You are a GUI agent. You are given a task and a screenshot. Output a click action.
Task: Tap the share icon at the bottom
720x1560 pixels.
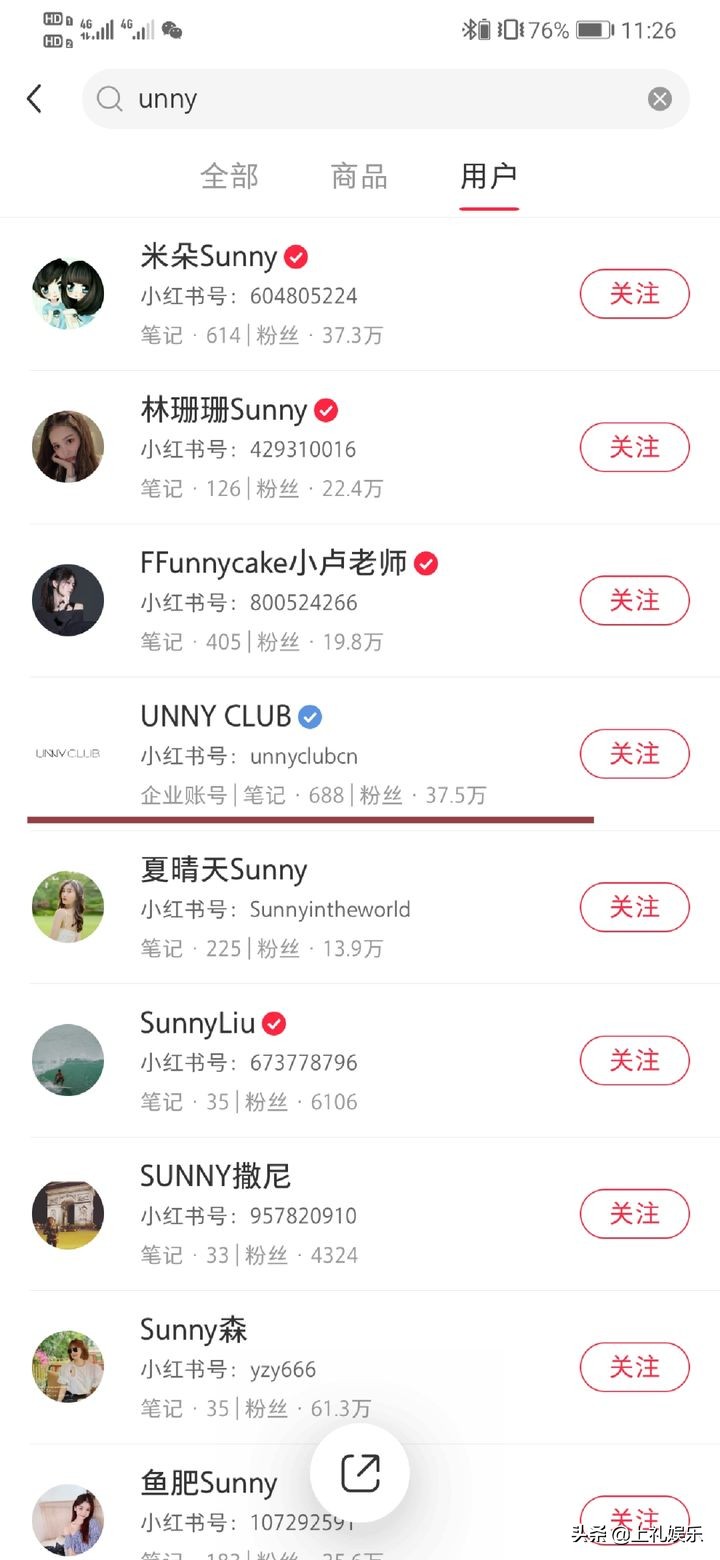tap(360, 1472)
